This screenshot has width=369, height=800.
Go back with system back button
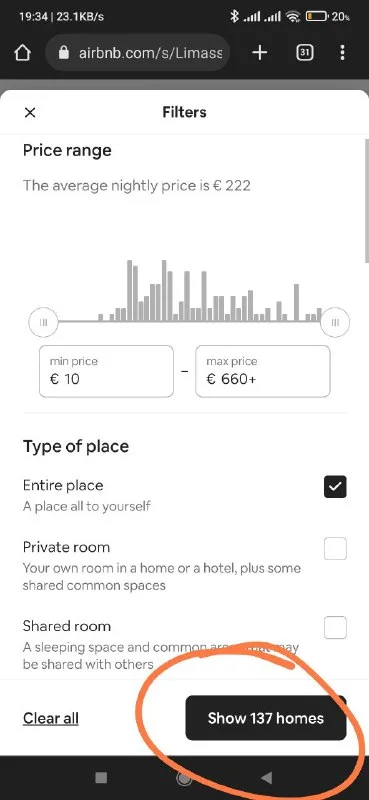pyautogui.click(x=266, y=778)
